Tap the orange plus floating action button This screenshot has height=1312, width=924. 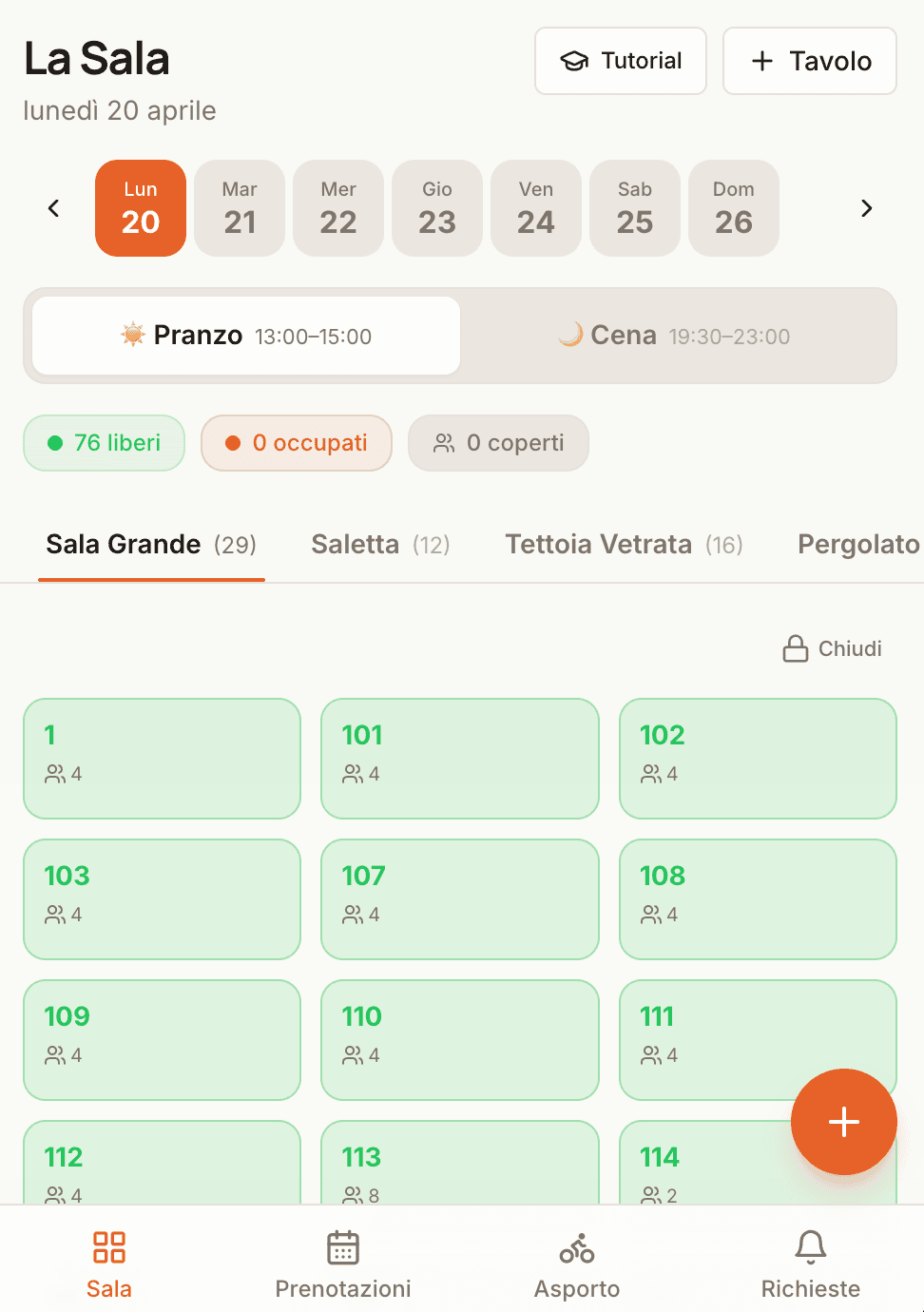tap(843, 1122)
